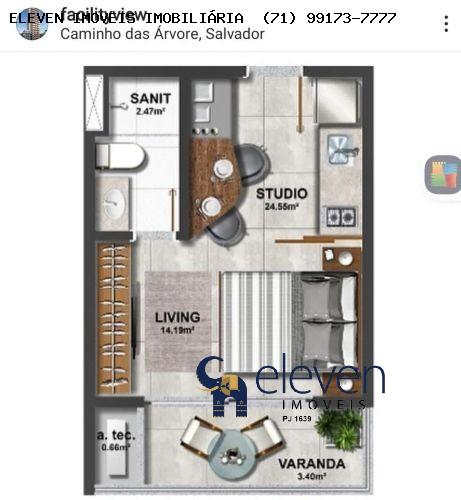
Task: Open the post's three-dot overflow menu
Action: click(x=446, y=24)
